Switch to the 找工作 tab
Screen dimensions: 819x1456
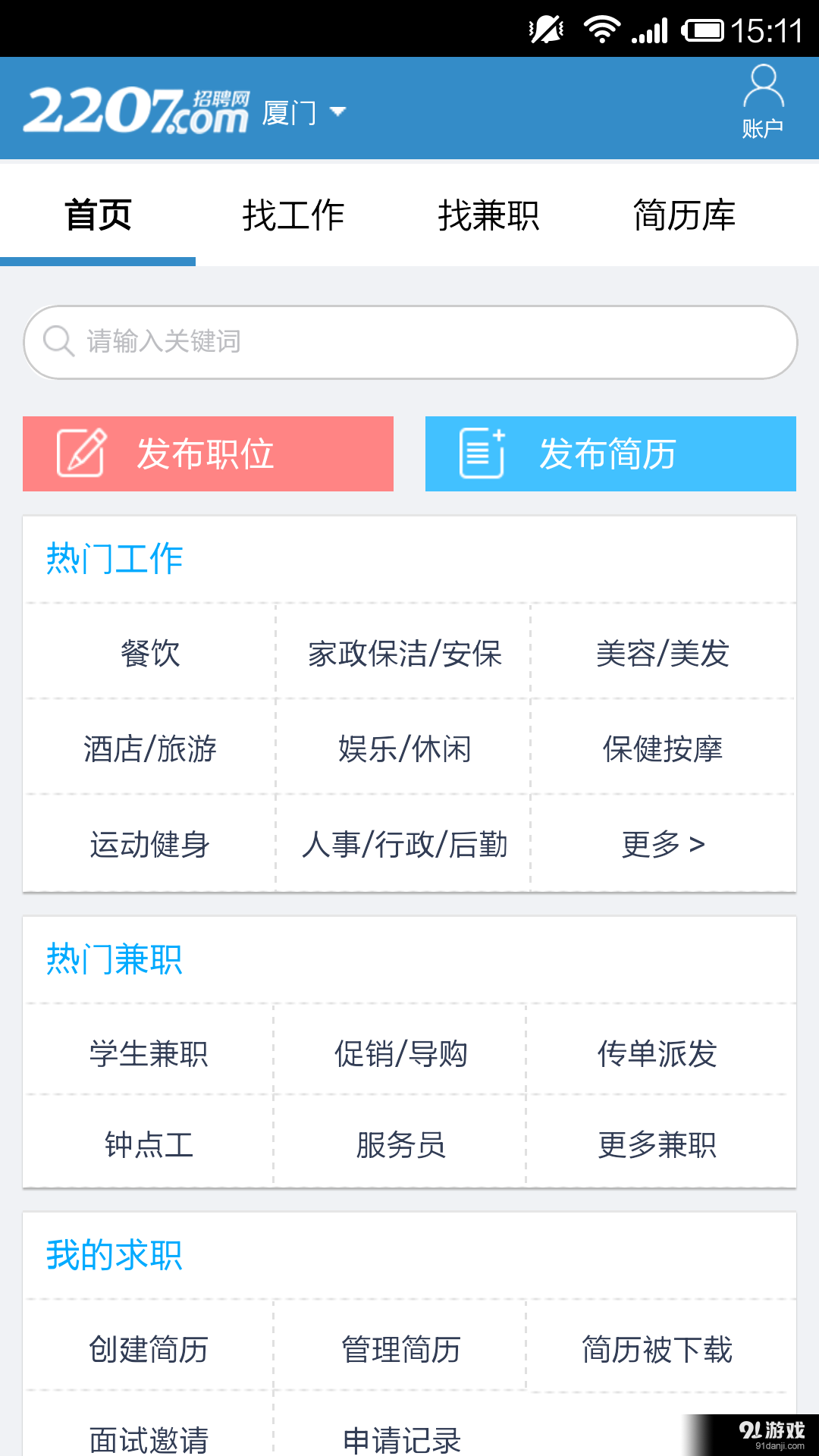(294, 215)
